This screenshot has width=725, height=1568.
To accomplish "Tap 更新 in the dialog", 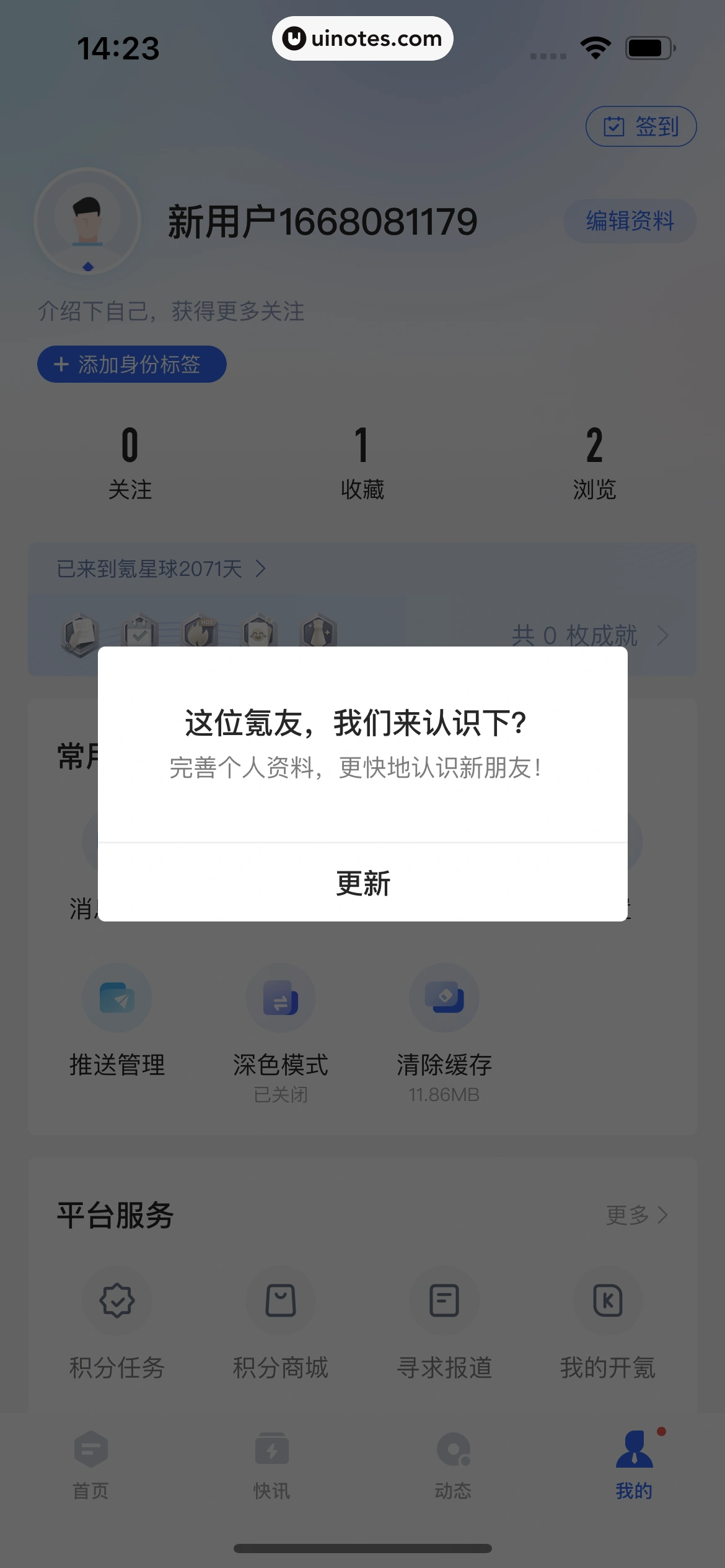I will point(362,884).
